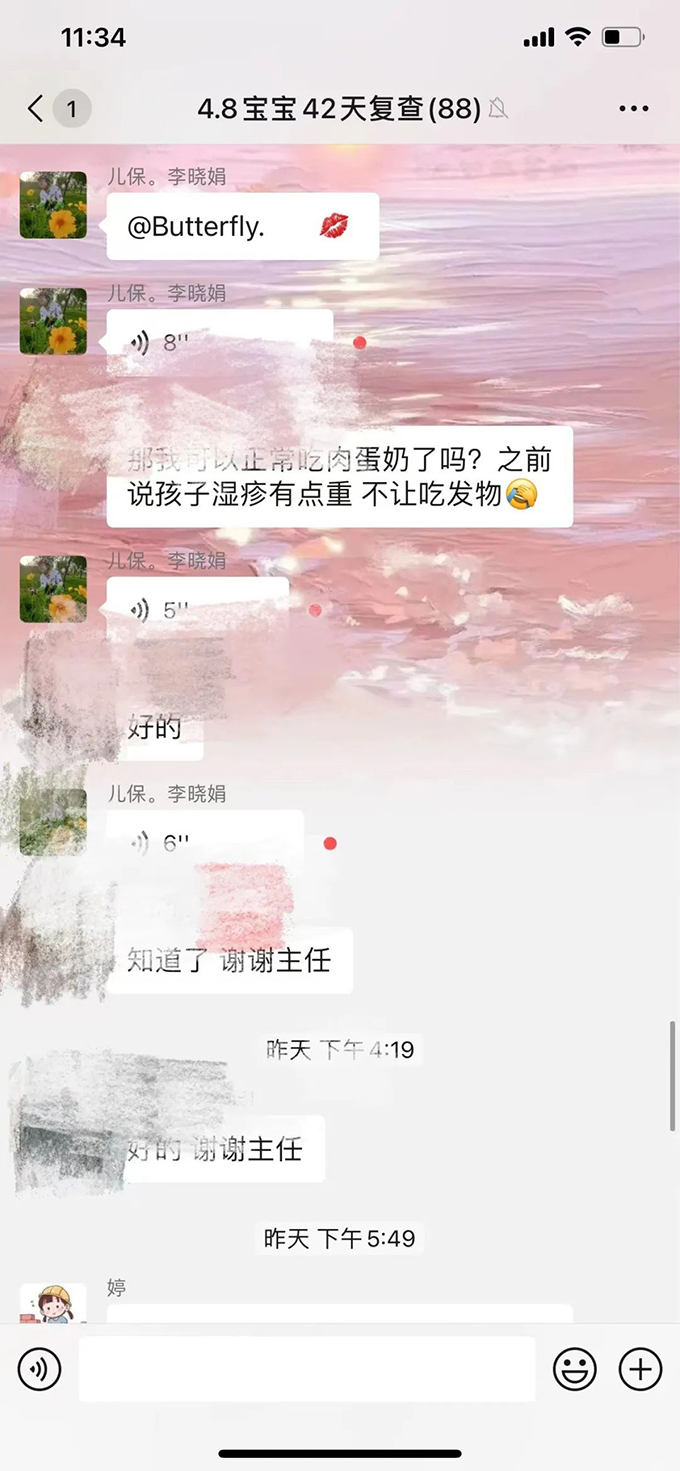This screenshot has width=680, height=1471.
Task: Open 婷's profile avatar
Action: 53,1304
